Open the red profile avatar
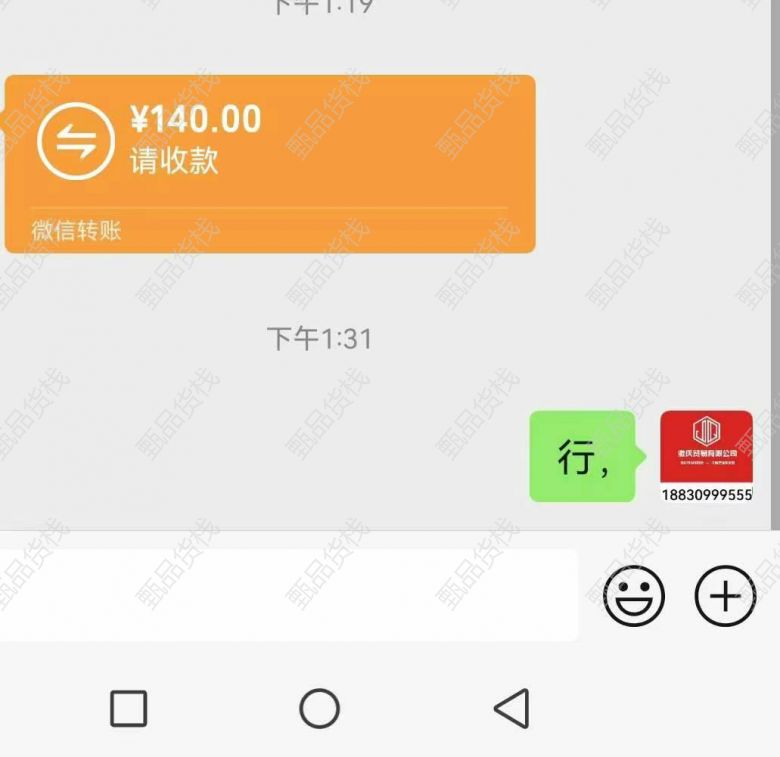Viewport: 780px width, 757px height. [706, 455]
